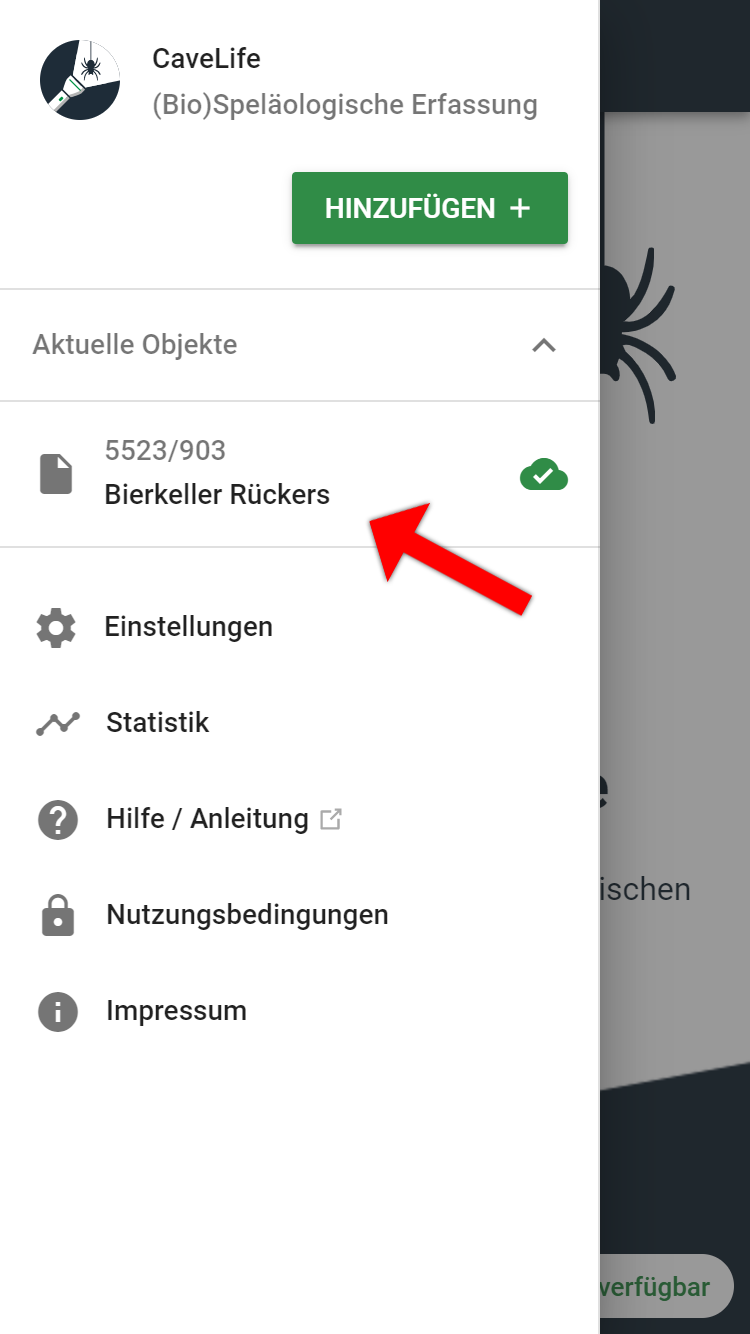Go to Statistik
This screenshot has height=1334, width=750.
coord(300,723)
